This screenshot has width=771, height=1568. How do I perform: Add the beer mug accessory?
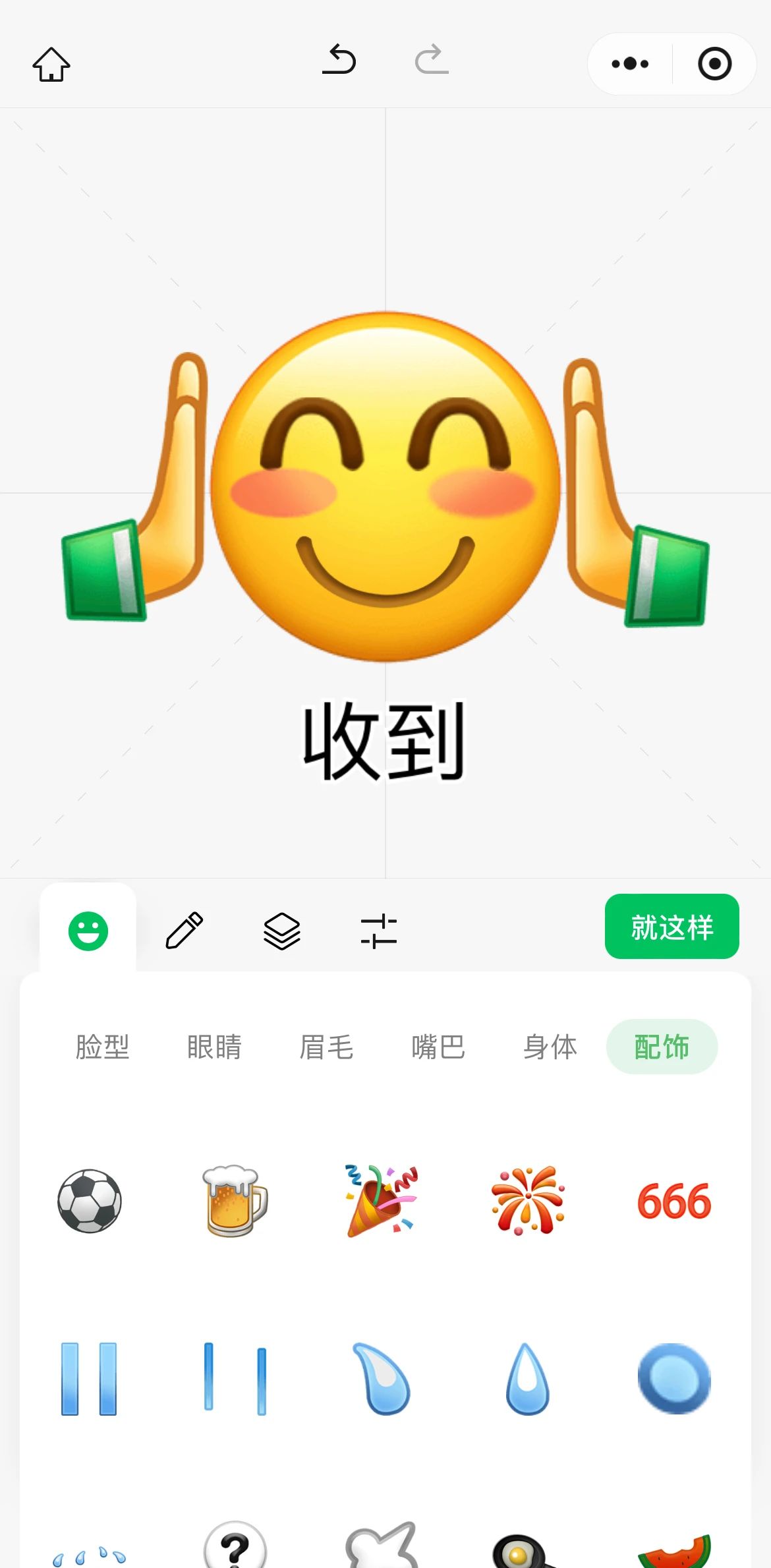235,1201
